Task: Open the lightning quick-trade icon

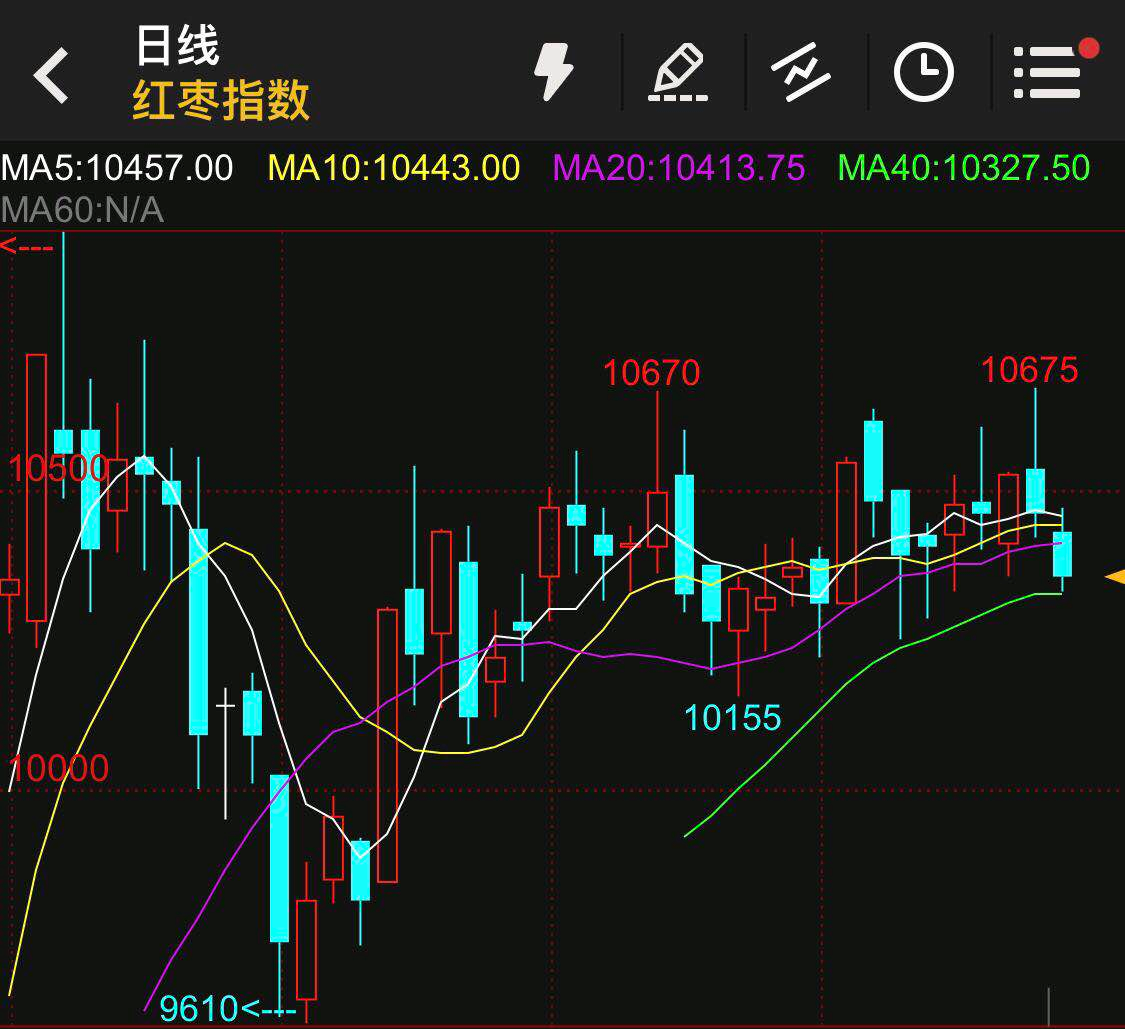Action: coord(553,71)
